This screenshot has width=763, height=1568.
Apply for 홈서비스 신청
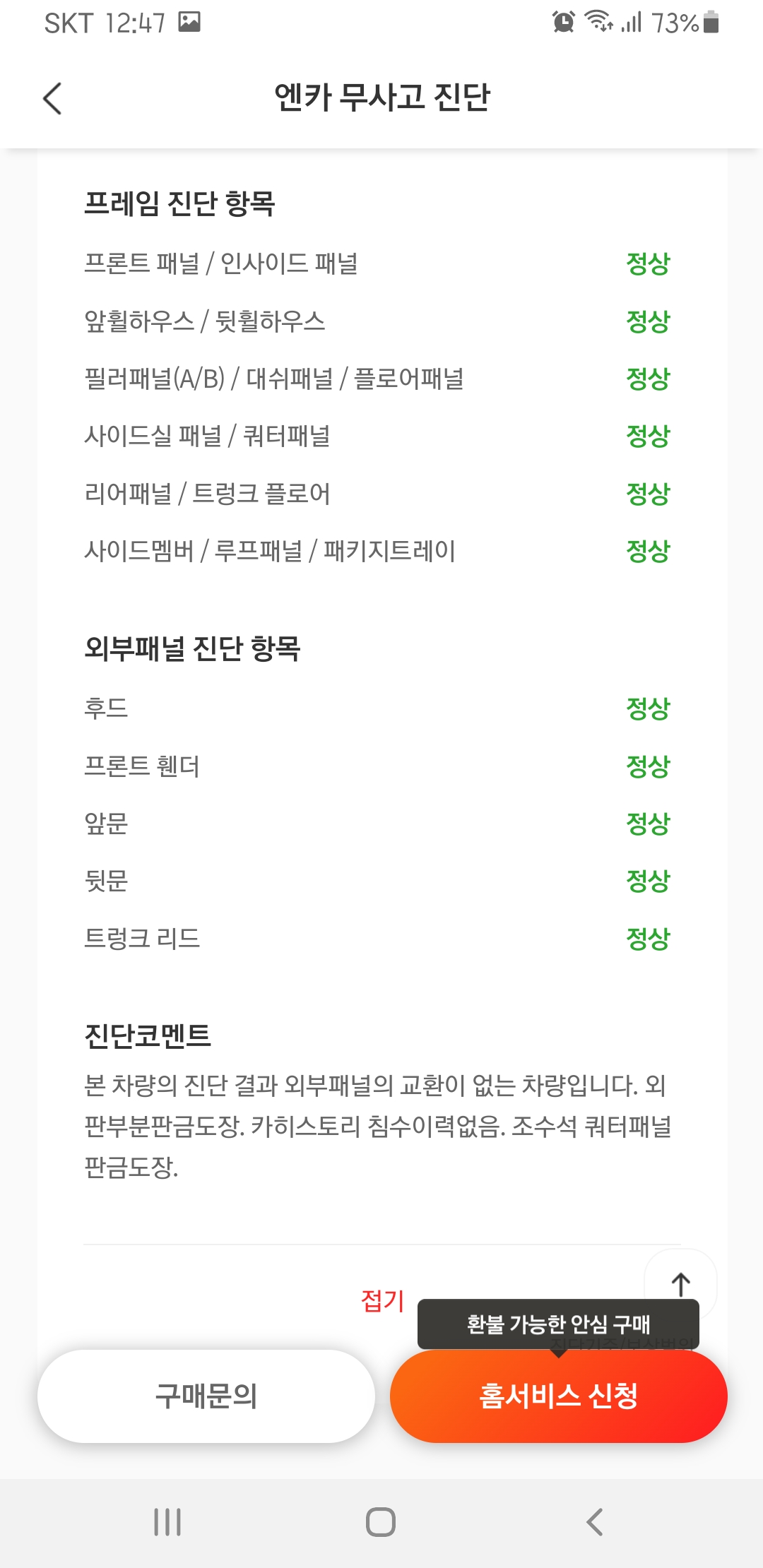tap(558, 1396)
